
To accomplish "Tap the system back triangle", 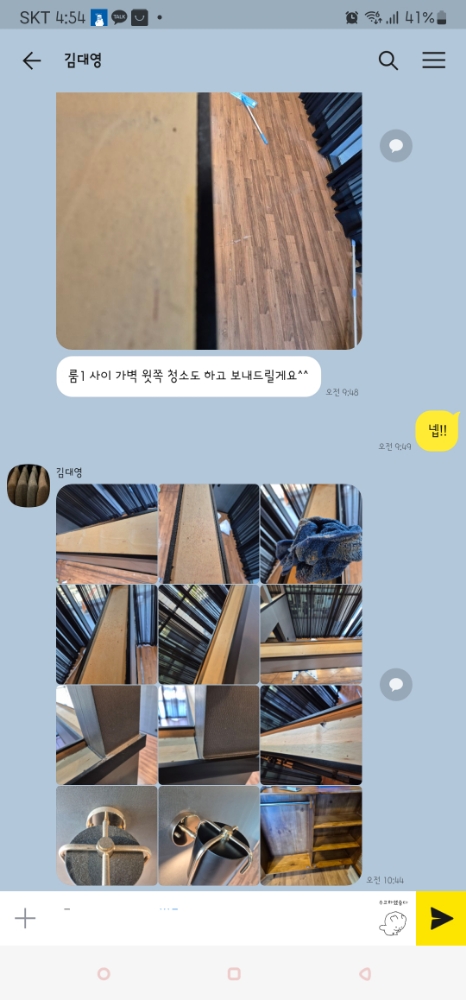I will (x=364, y=974).
